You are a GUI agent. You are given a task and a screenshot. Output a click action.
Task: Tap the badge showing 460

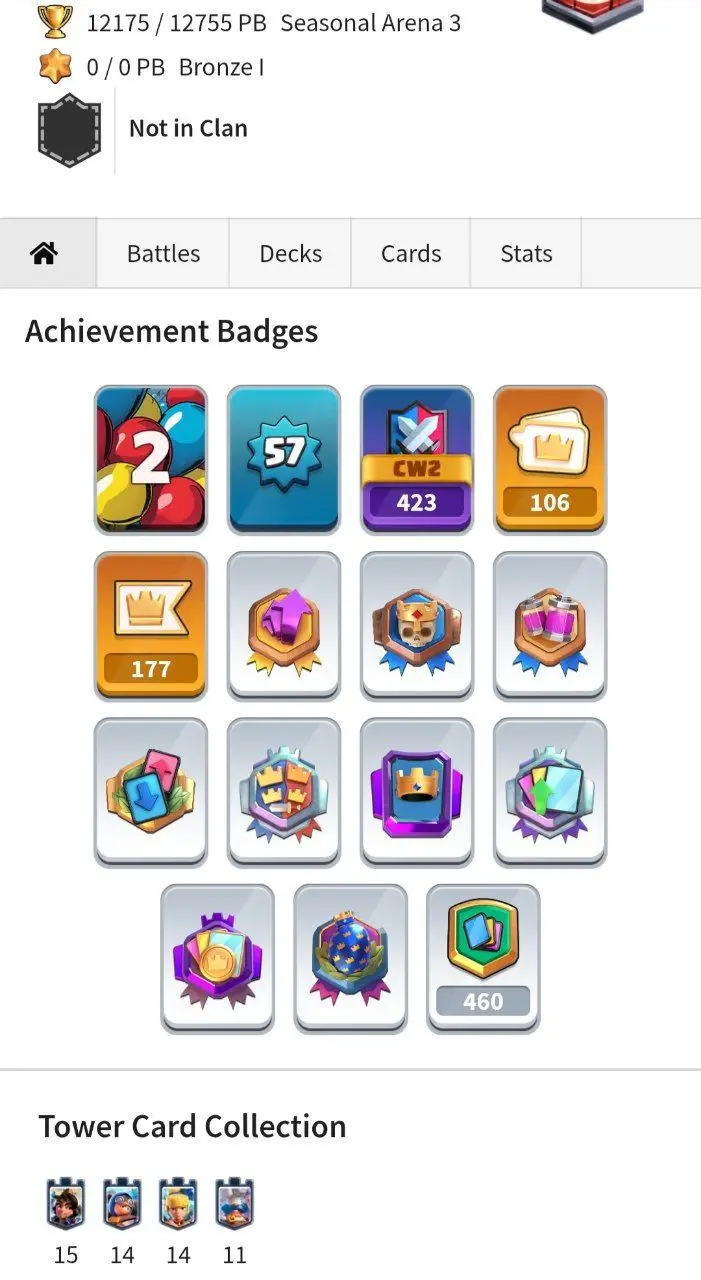point(483,958)
